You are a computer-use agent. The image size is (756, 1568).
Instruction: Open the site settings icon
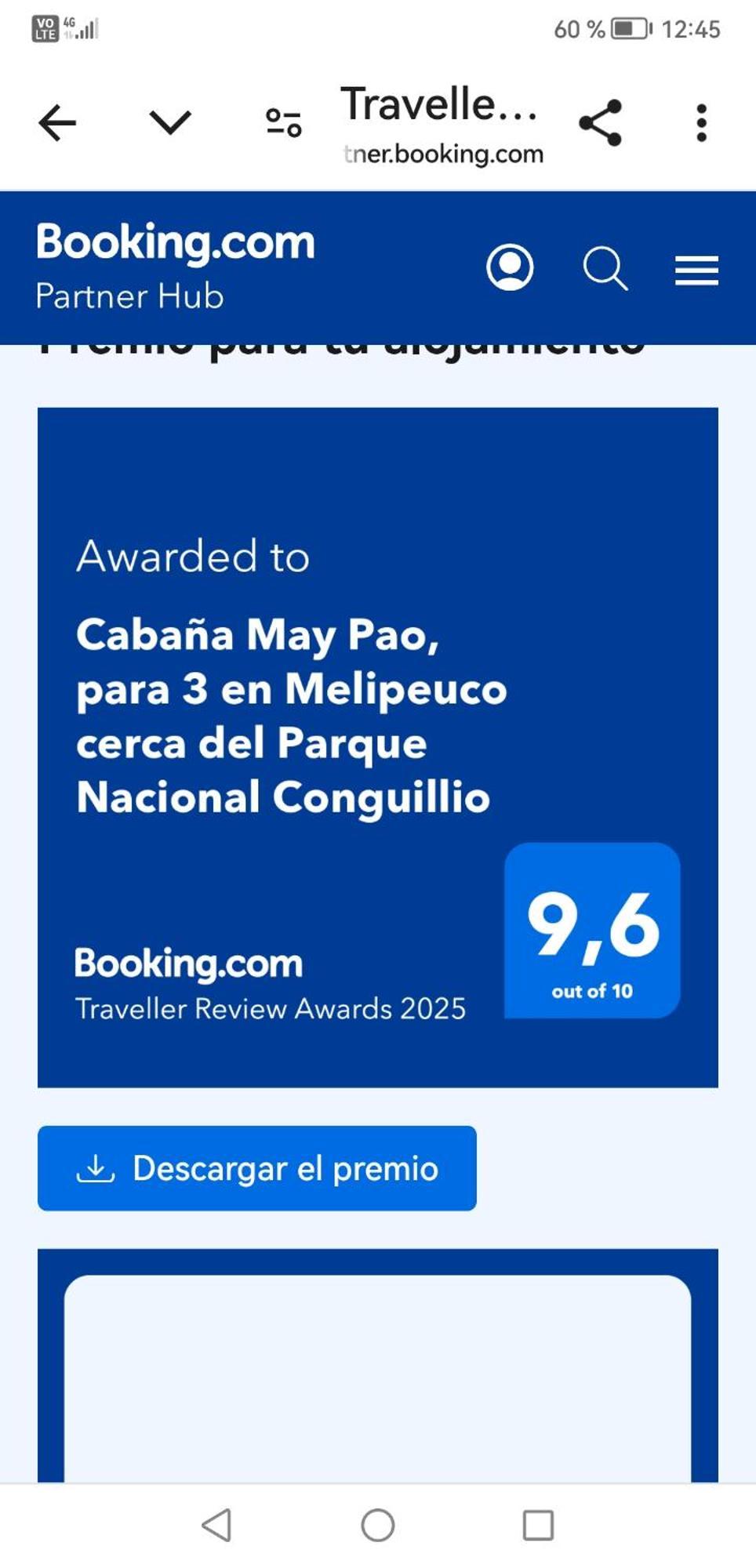tap(283, 123)
